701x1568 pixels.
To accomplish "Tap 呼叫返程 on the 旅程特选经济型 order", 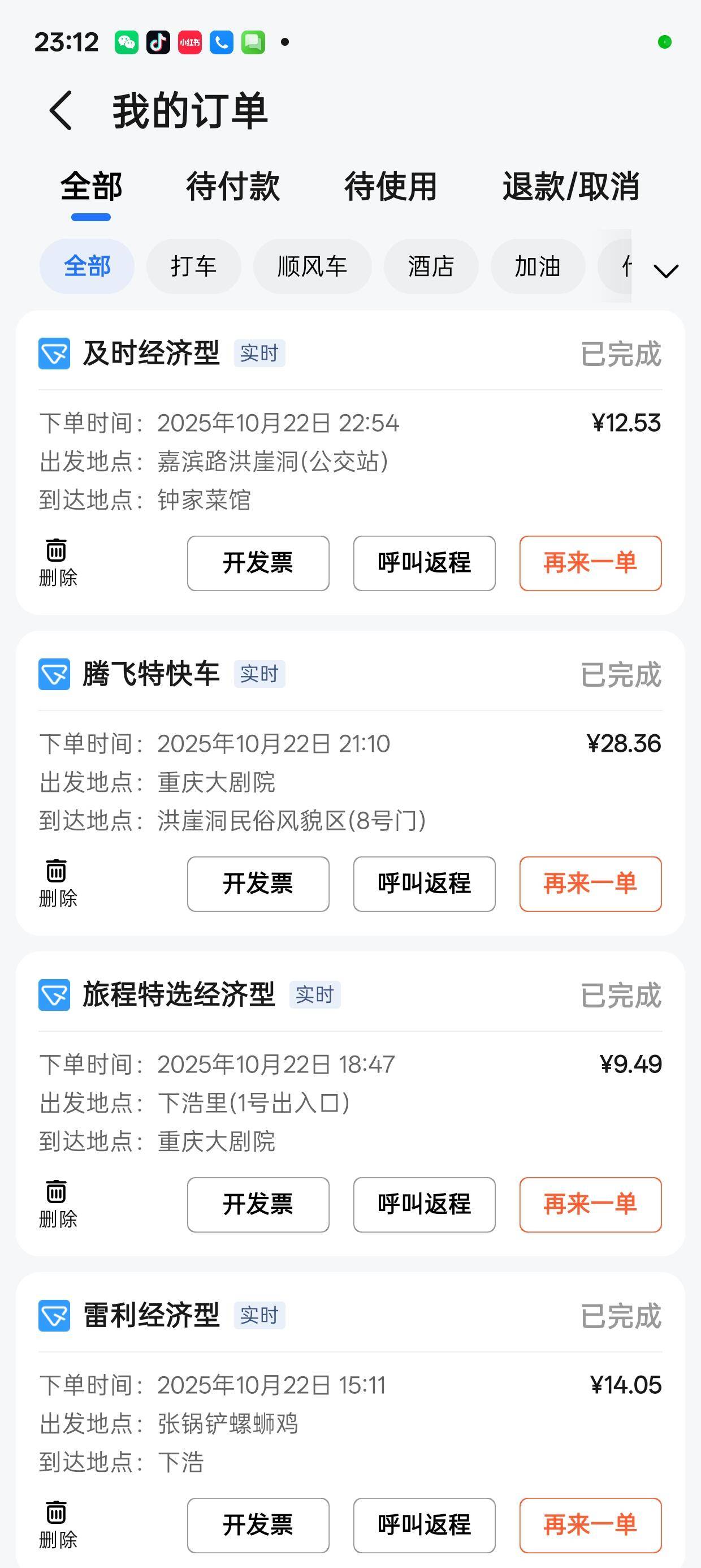I will pos(423,1205).
